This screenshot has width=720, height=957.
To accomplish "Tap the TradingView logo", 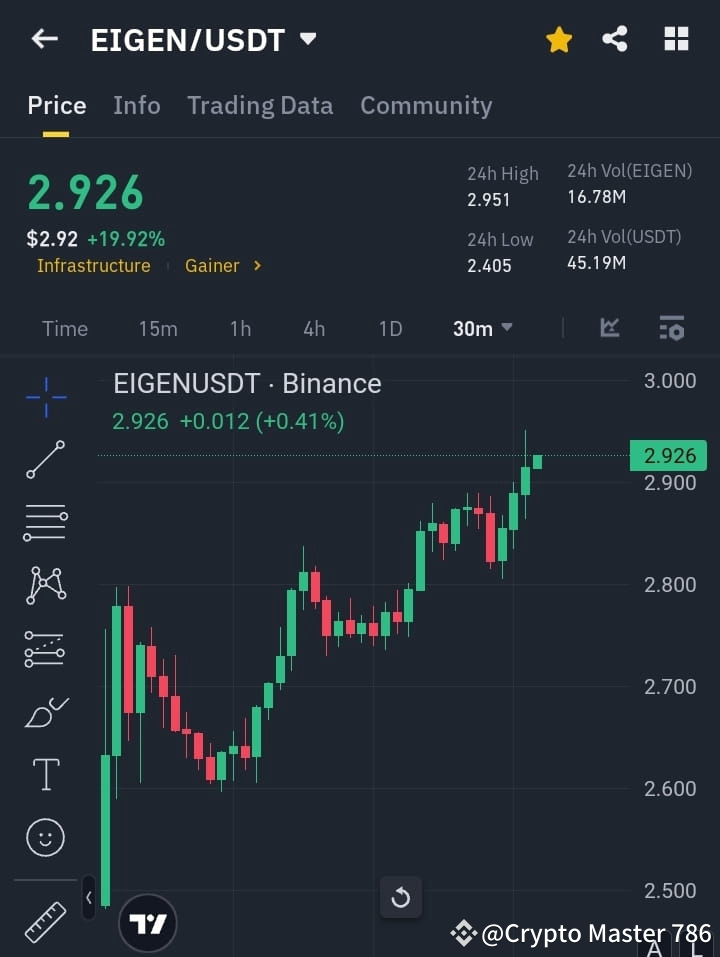I will point(148,922).
